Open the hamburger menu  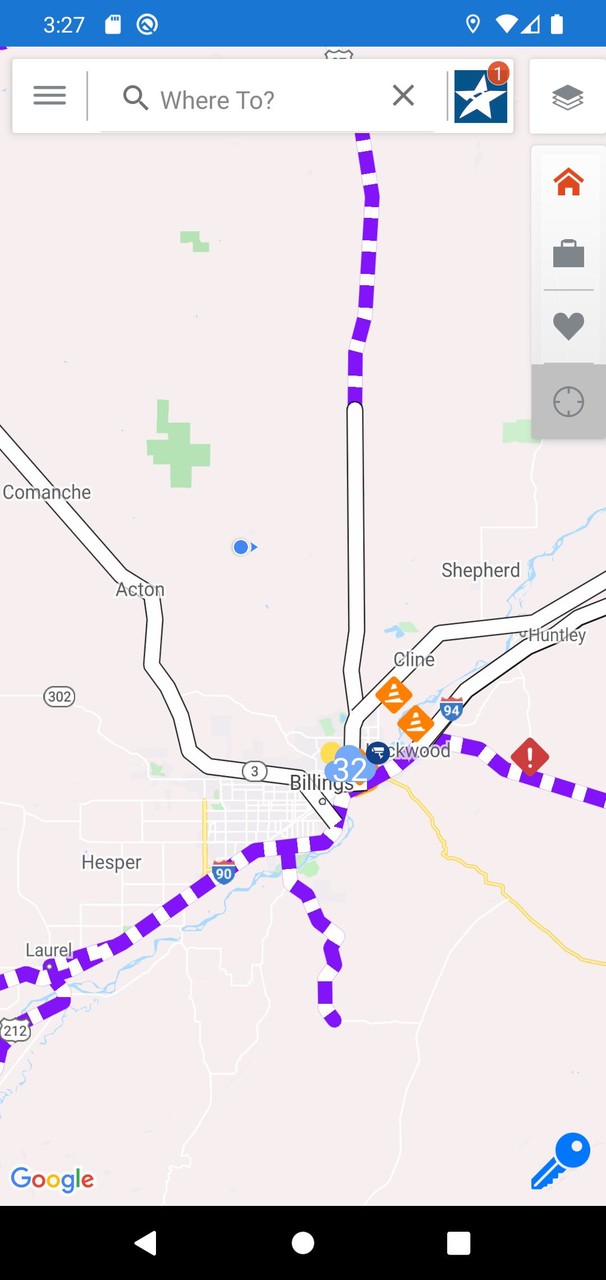(x=49, y=96)
